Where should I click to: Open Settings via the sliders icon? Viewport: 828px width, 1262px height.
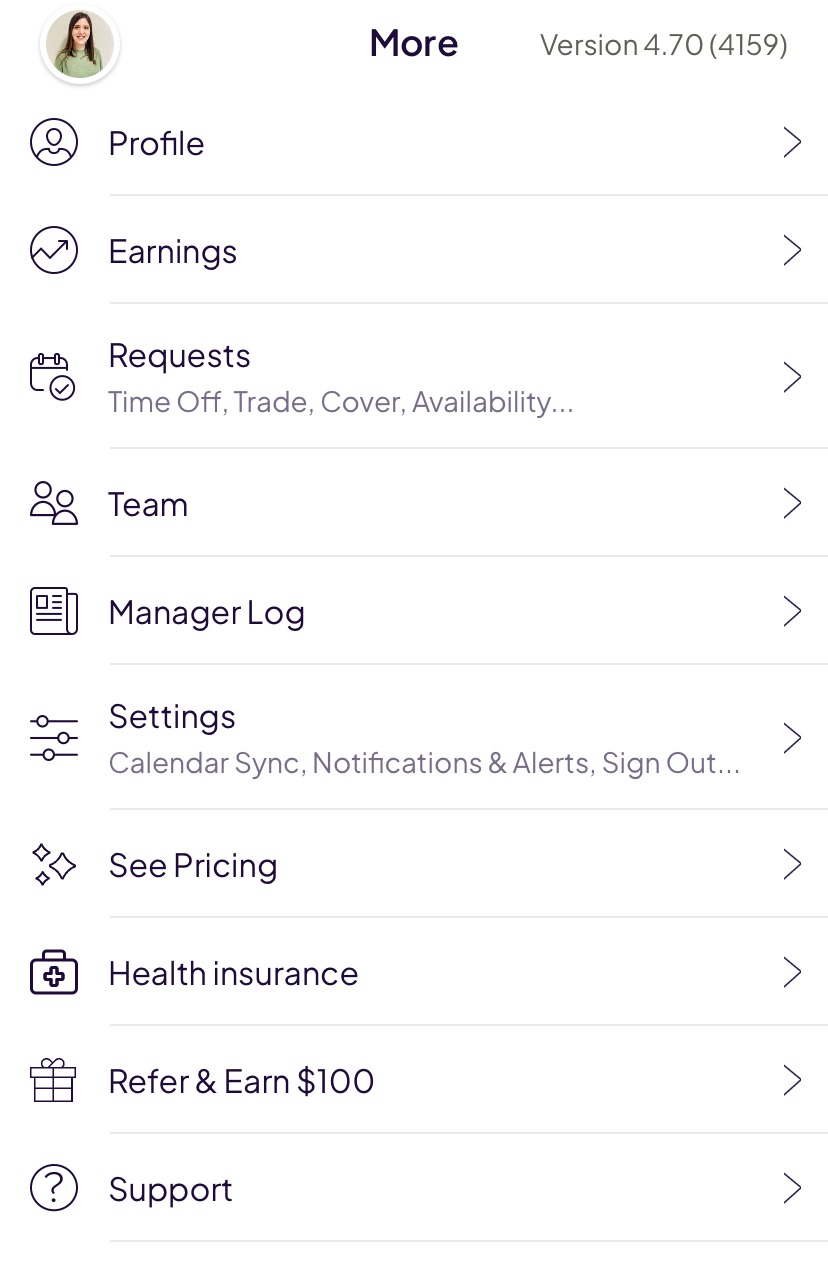[x=53, y=737]
